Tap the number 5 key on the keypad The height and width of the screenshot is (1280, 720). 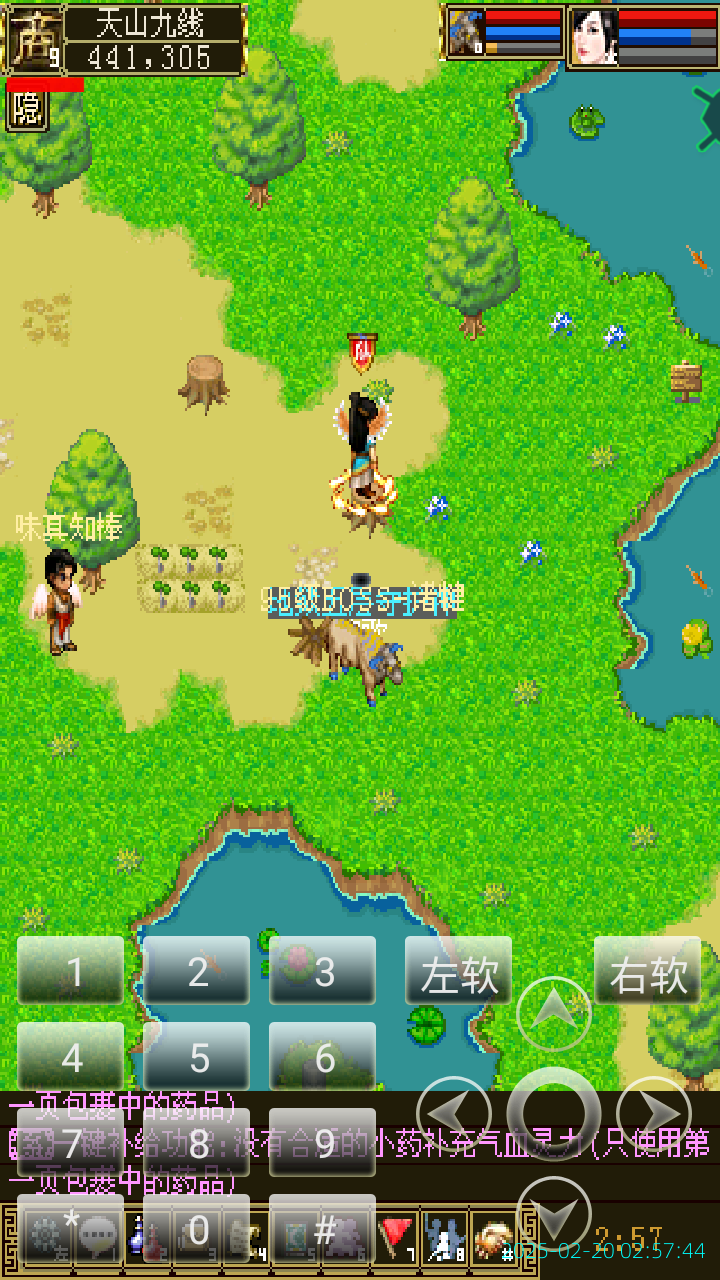[x=196, y=1057]
